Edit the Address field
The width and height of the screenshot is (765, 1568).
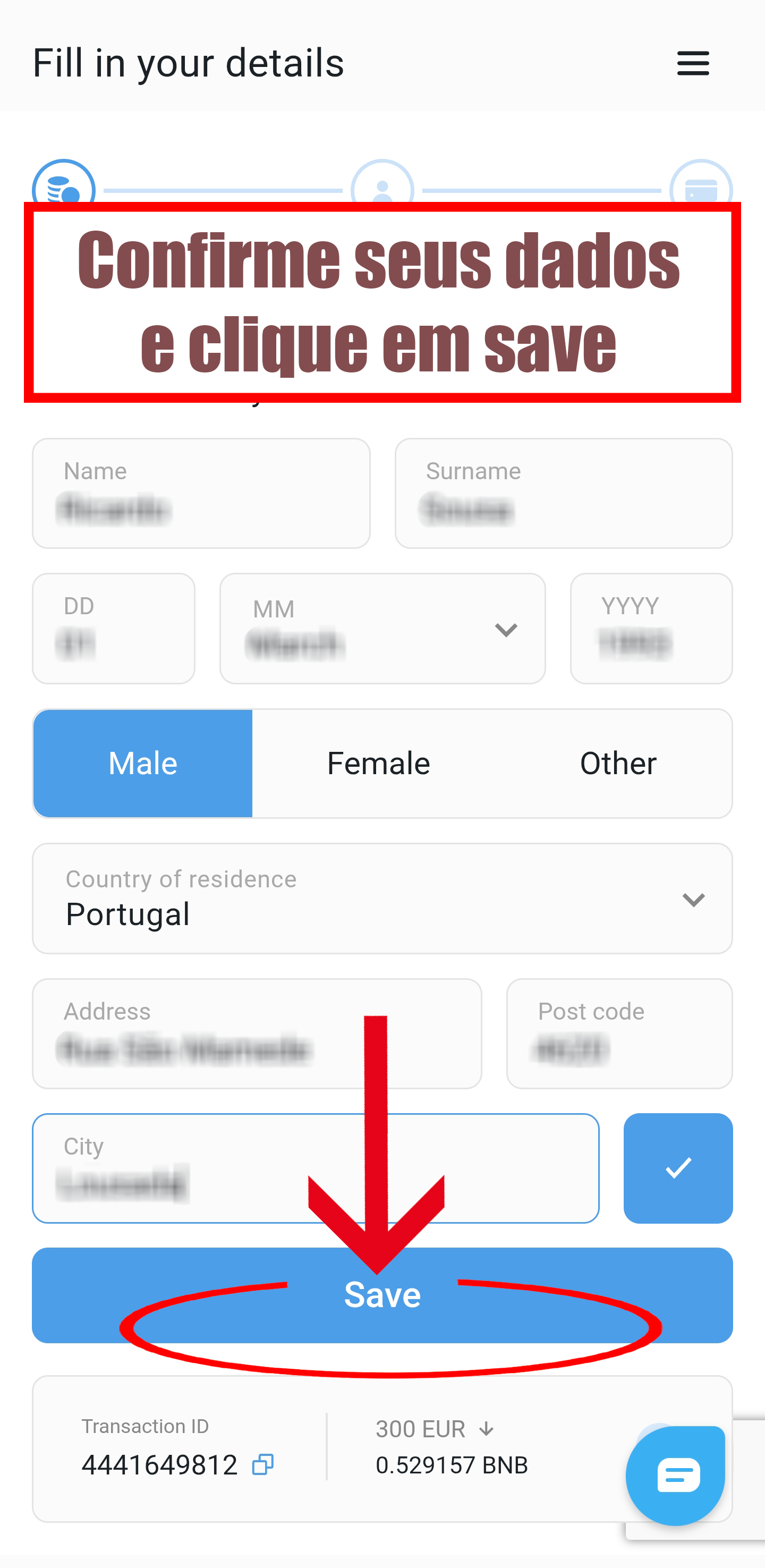pos(256,1033)
